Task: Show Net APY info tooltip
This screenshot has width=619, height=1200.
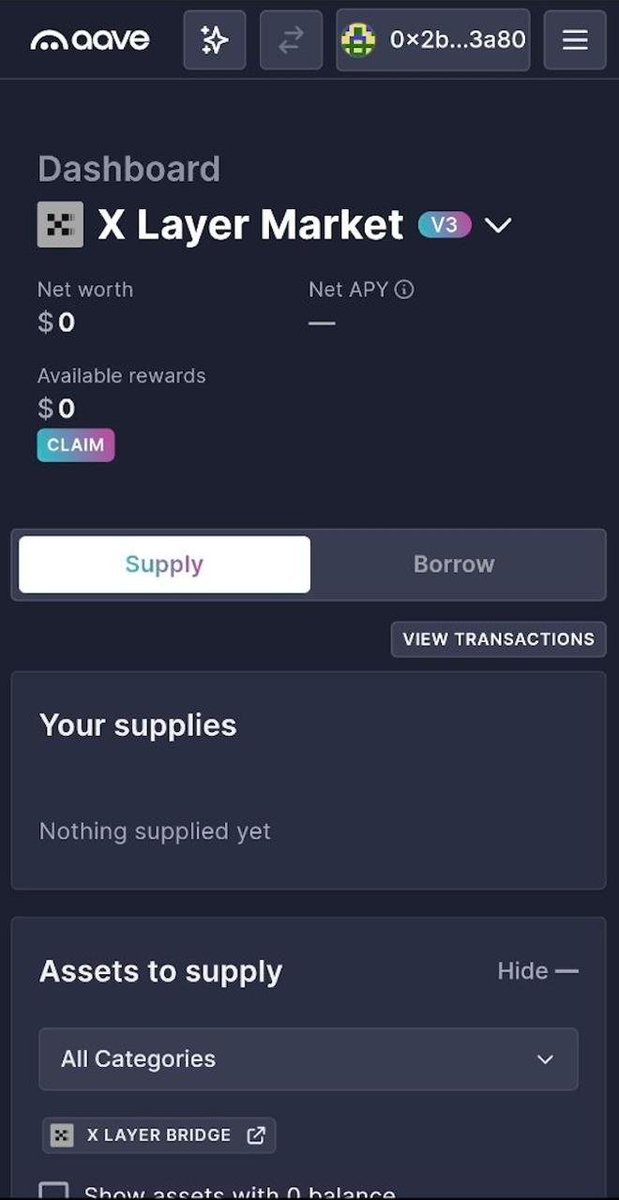Action: 404,290
